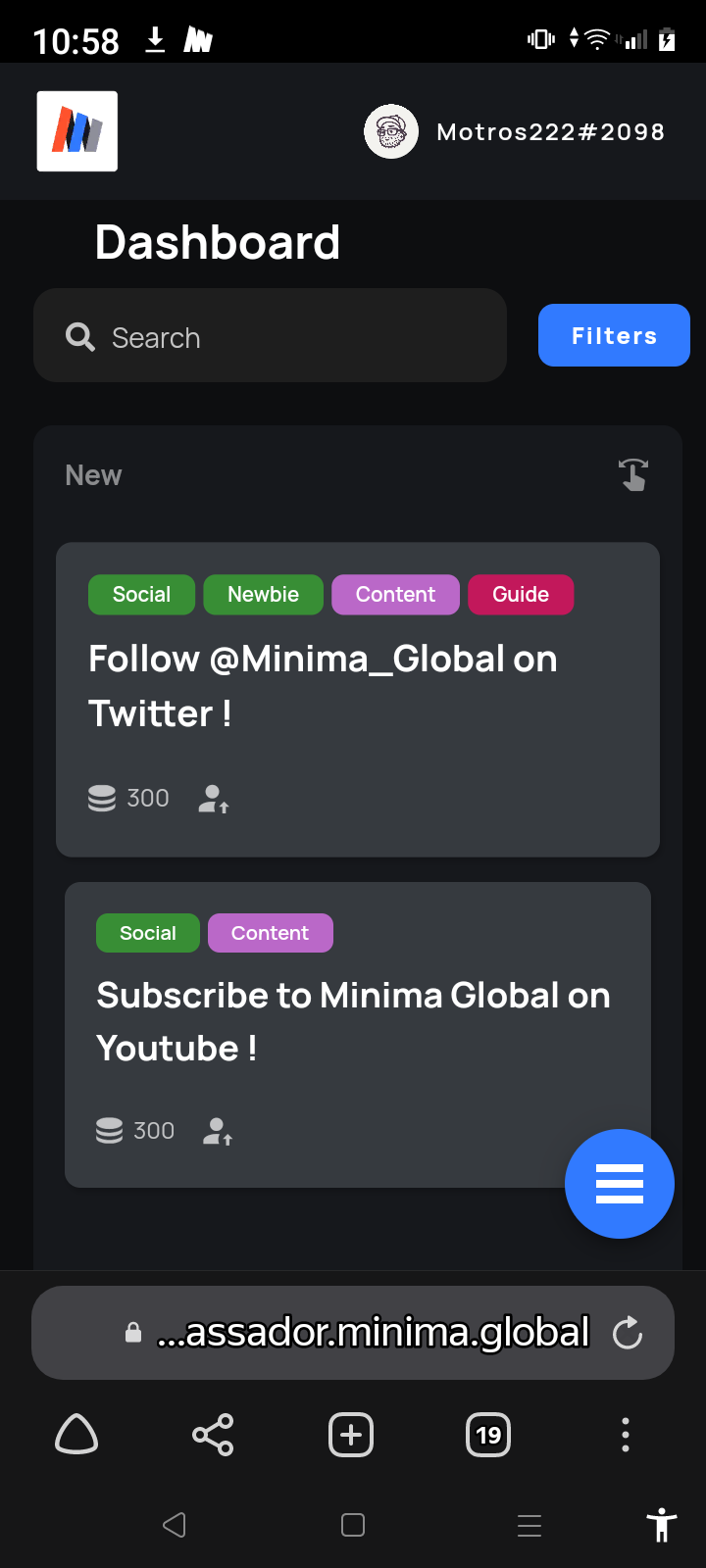Open the browser overflow menu
Screen dimensions: 706x1568
click(626, 1435)
